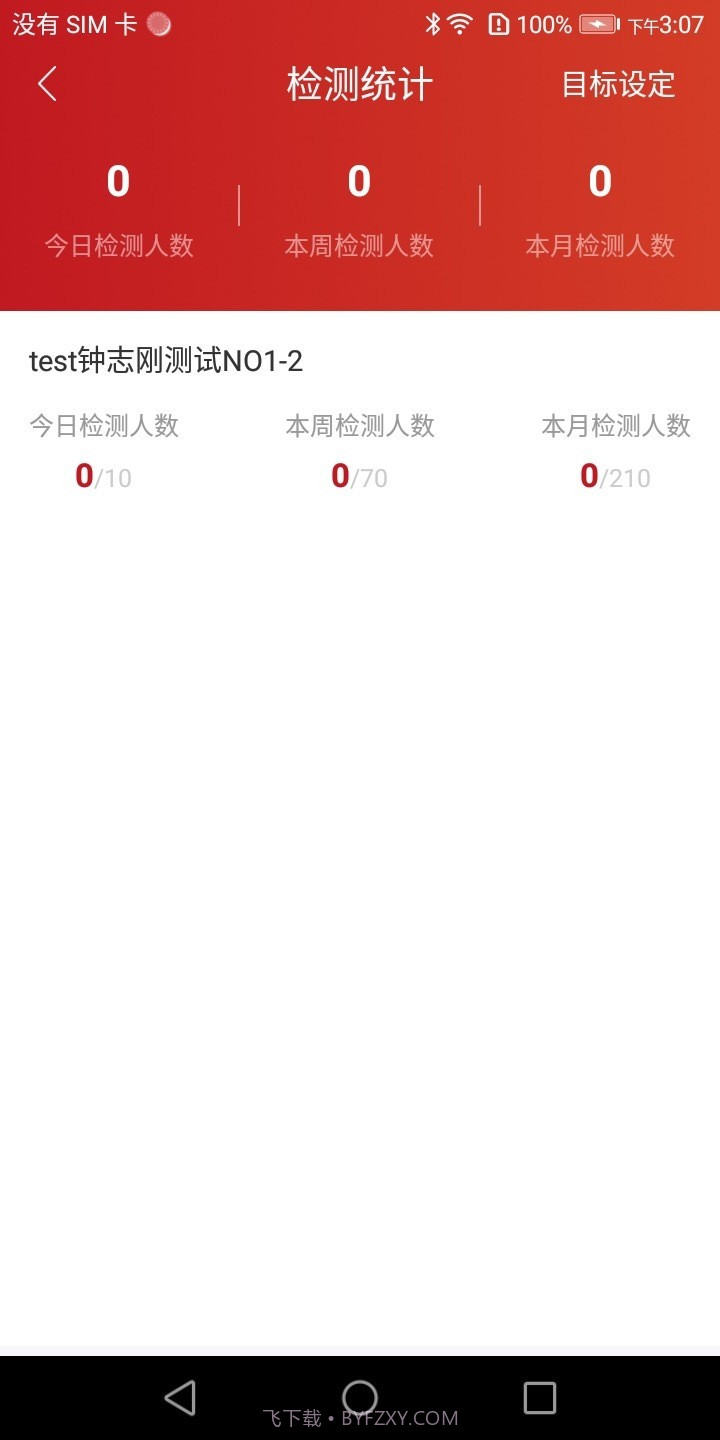720x1440 pixels.
Task: Tap the 0/10 daily progress value
Action: 103,477
